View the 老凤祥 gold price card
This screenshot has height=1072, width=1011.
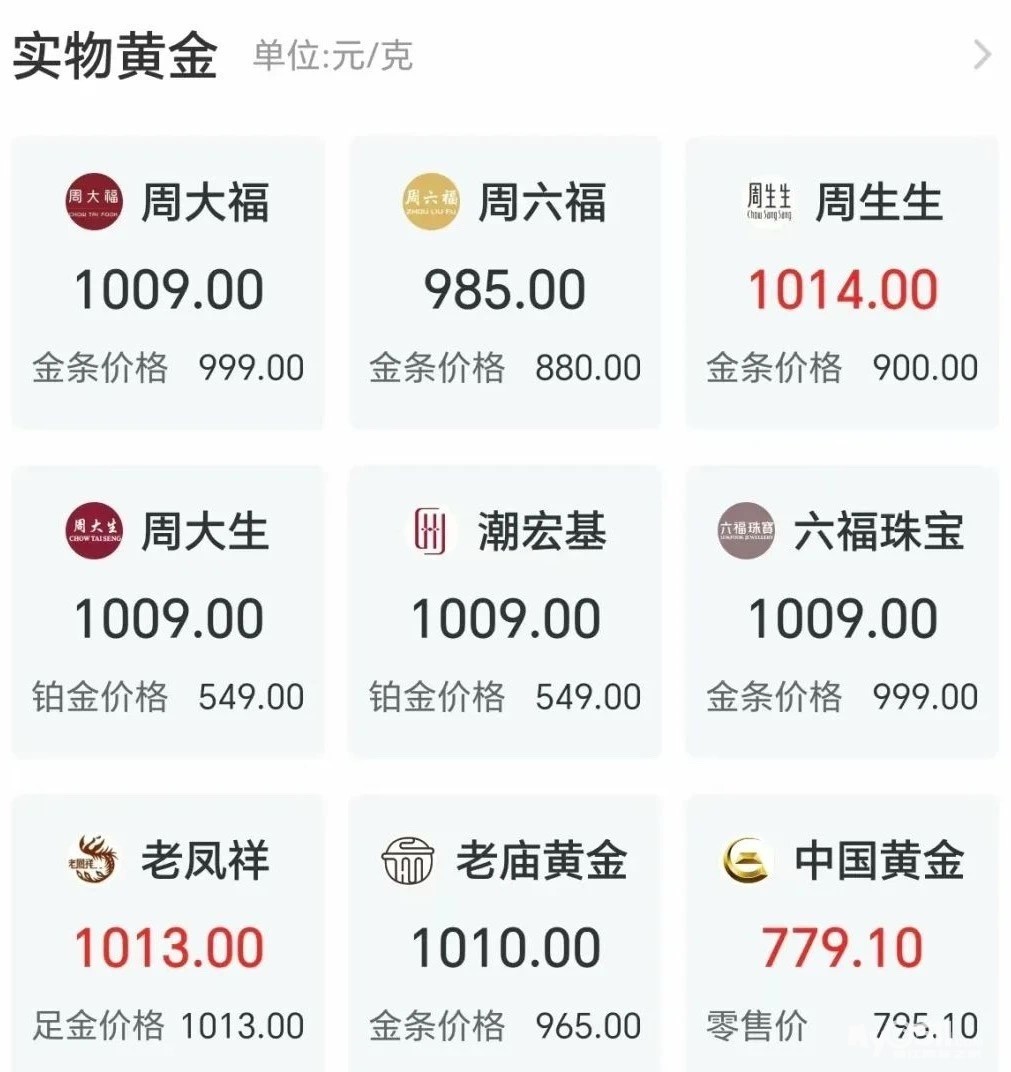(168, 940)
